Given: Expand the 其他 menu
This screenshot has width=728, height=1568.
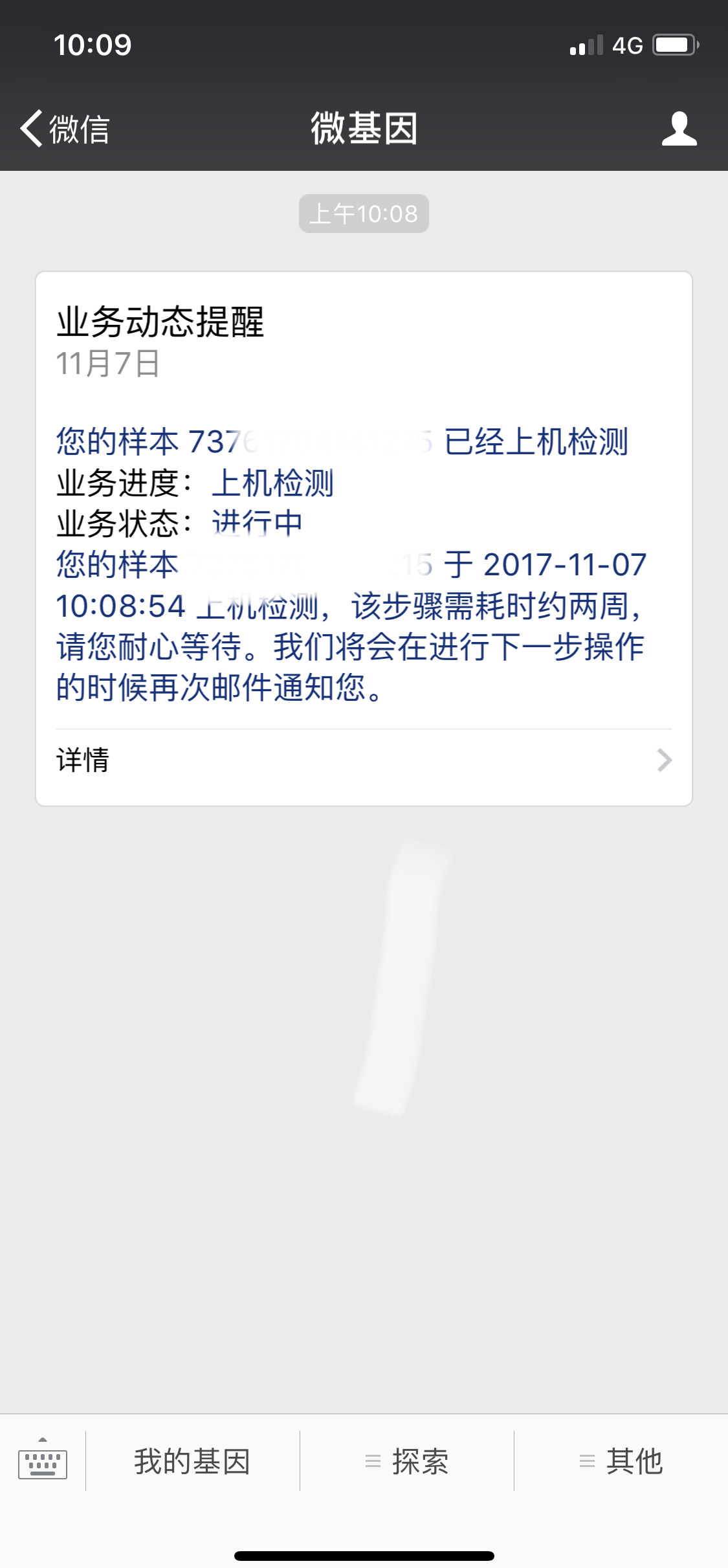Looking at the screenshot, I should point(621,1461).
